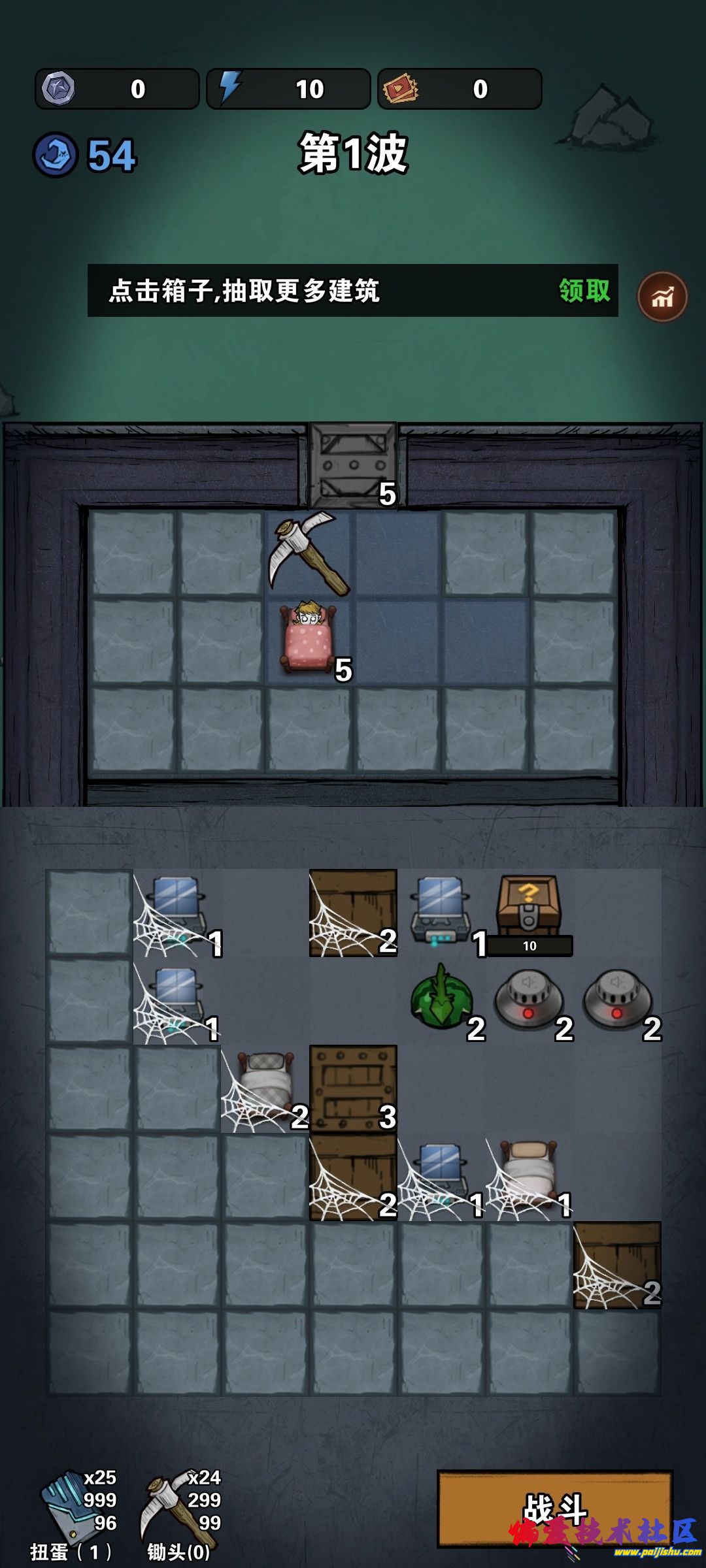Claim the reward with 领取
Viewport: 706px width, 1568px height.
(x=584, y=291)
